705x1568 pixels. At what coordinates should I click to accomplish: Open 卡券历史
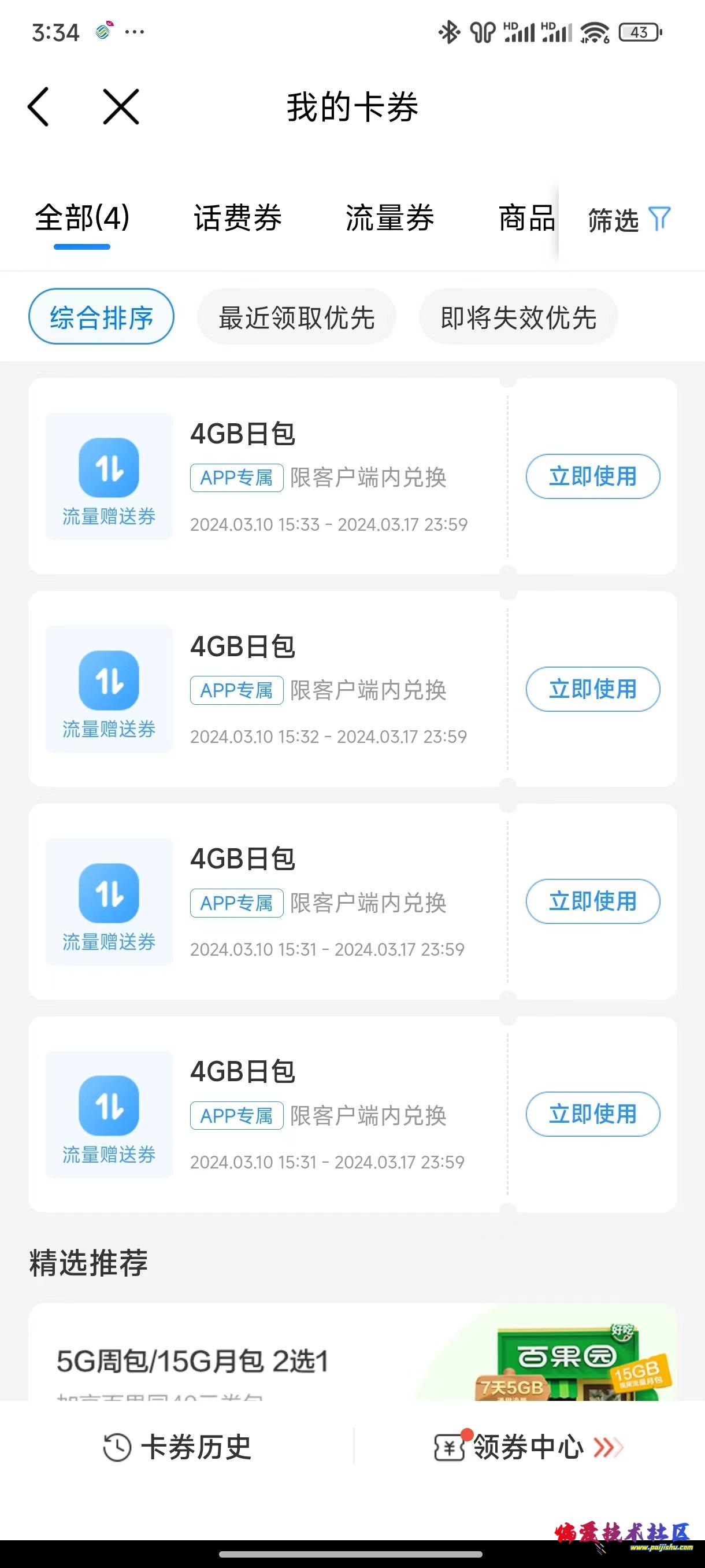177,1447
